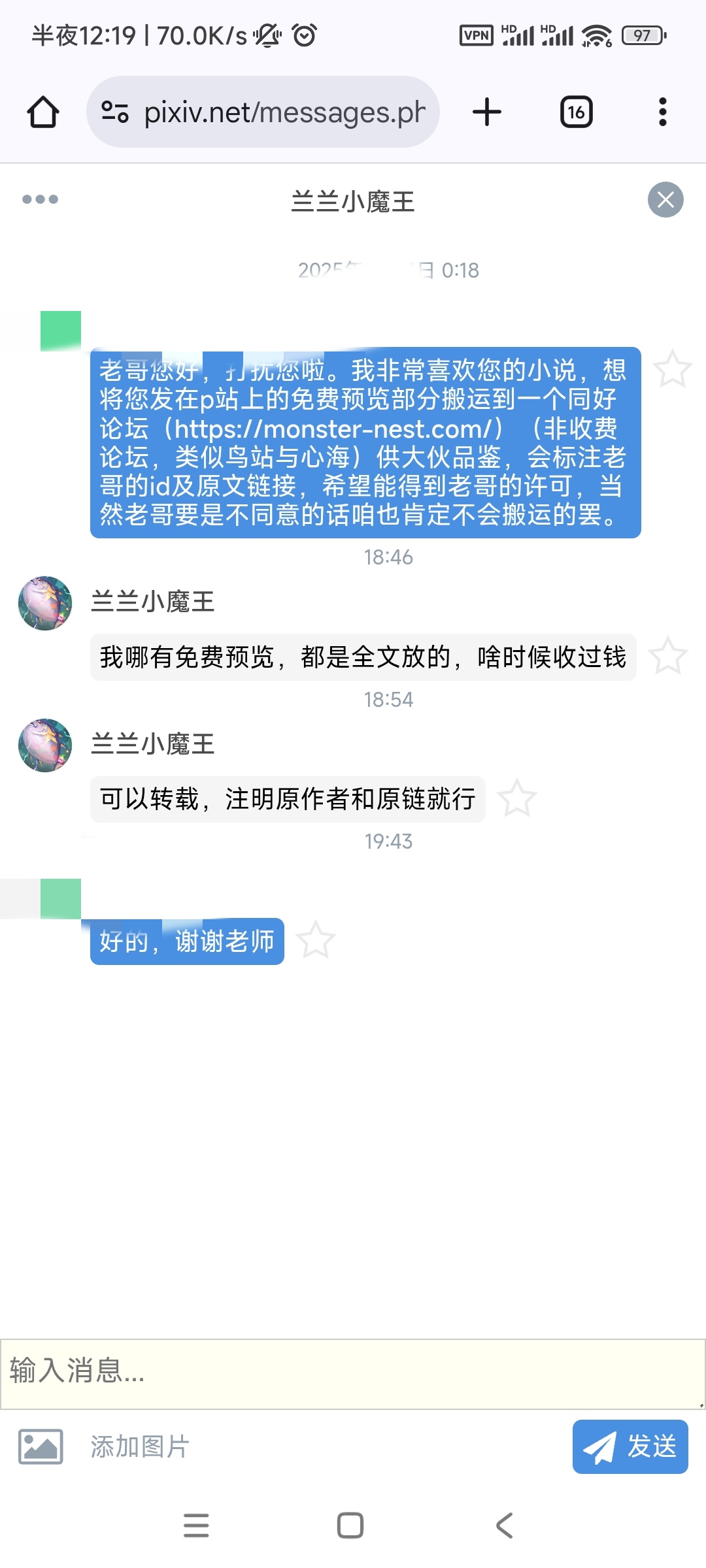
Task: Send the message with 发送
Action: pos(630,1446)
